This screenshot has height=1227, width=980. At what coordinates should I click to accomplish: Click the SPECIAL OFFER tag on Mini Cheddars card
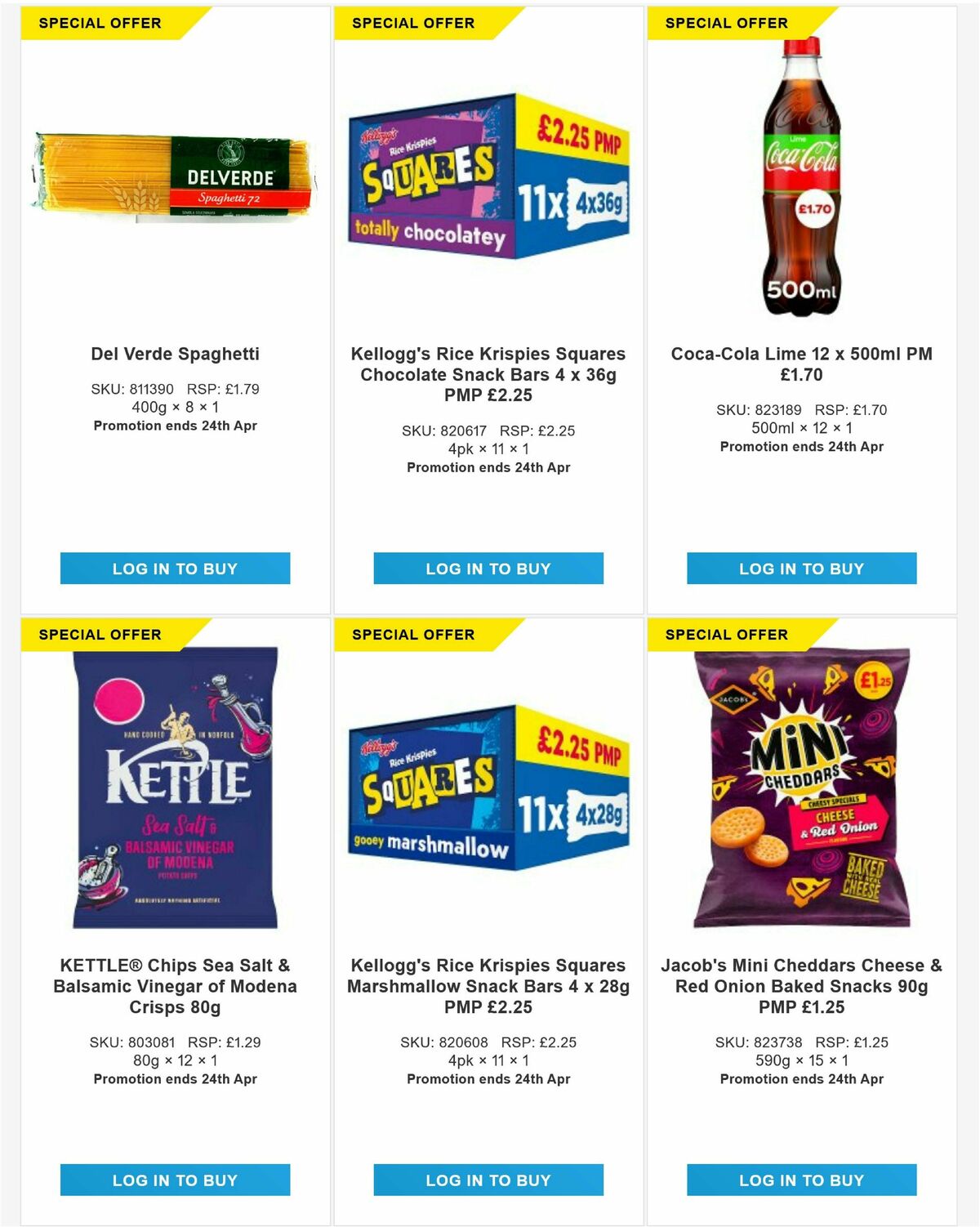(x=725, y=635)
